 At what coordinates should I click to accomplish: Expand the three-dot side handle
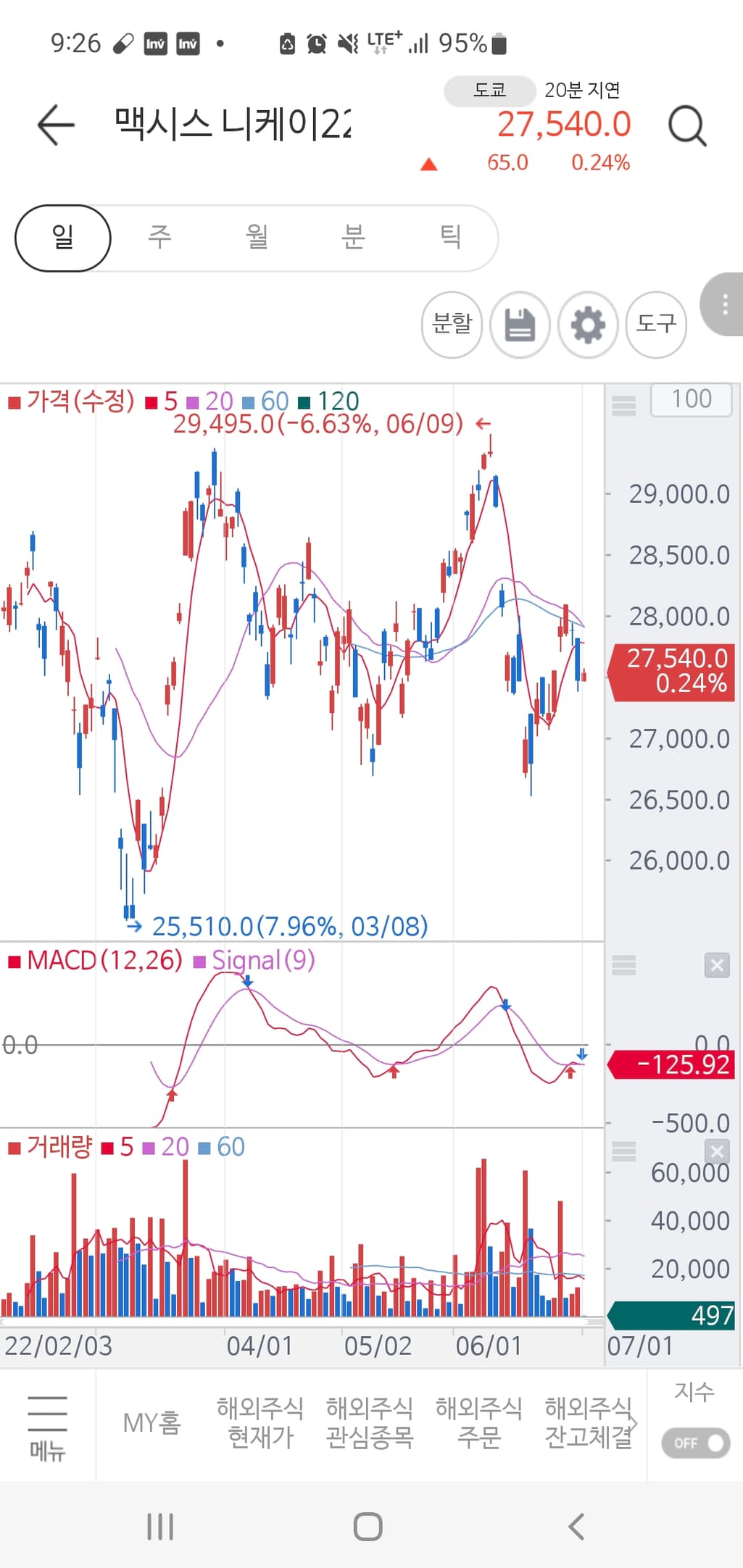(x=724, y=304)
